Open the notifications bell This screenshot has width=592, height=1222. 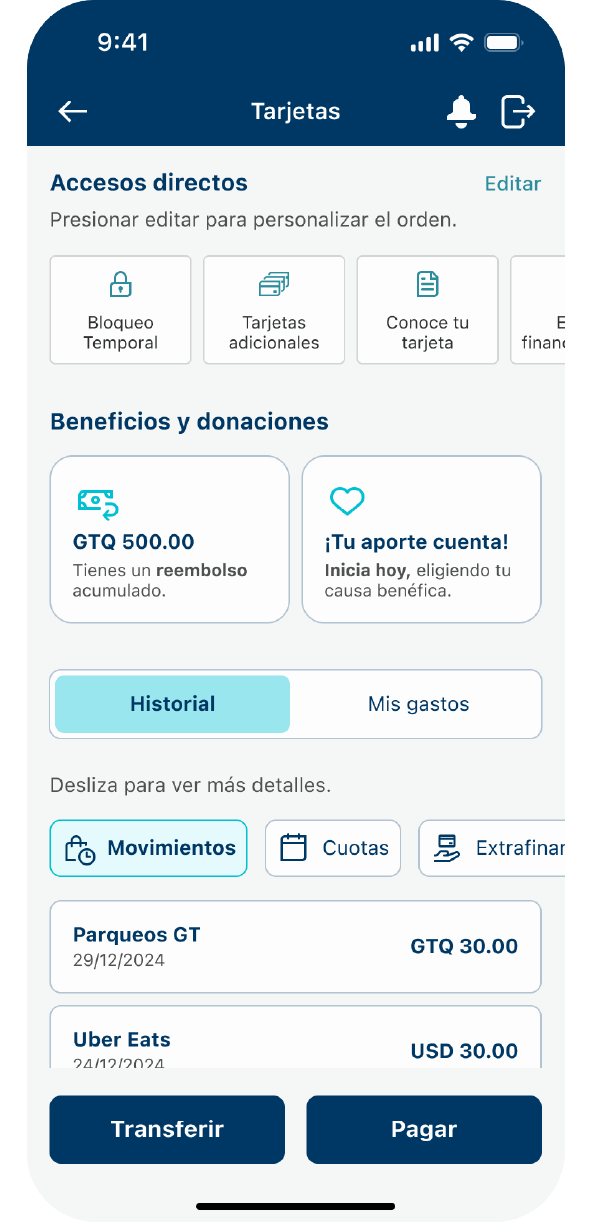461,112
